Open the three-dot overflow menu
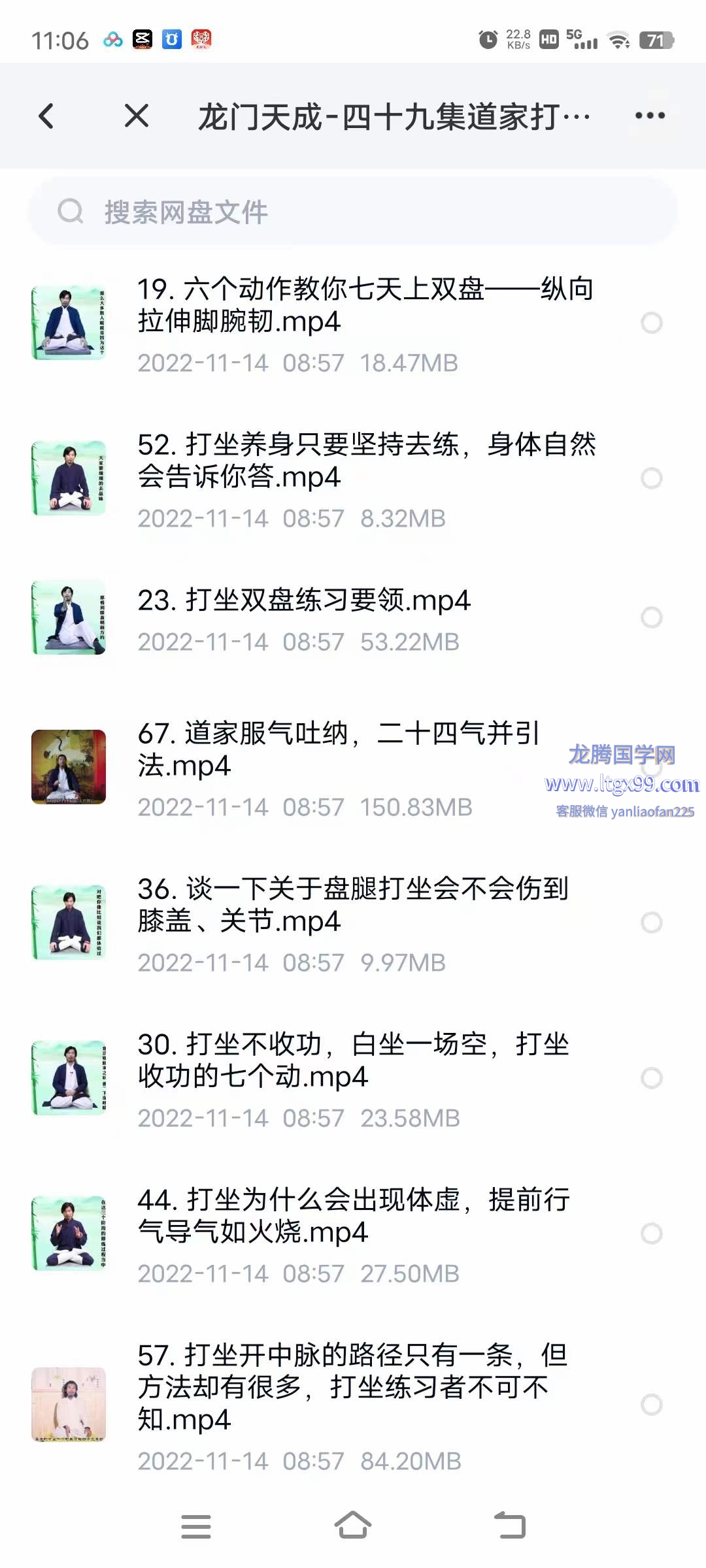Viewport: 706px width, 1568px height. click(650, 116)
